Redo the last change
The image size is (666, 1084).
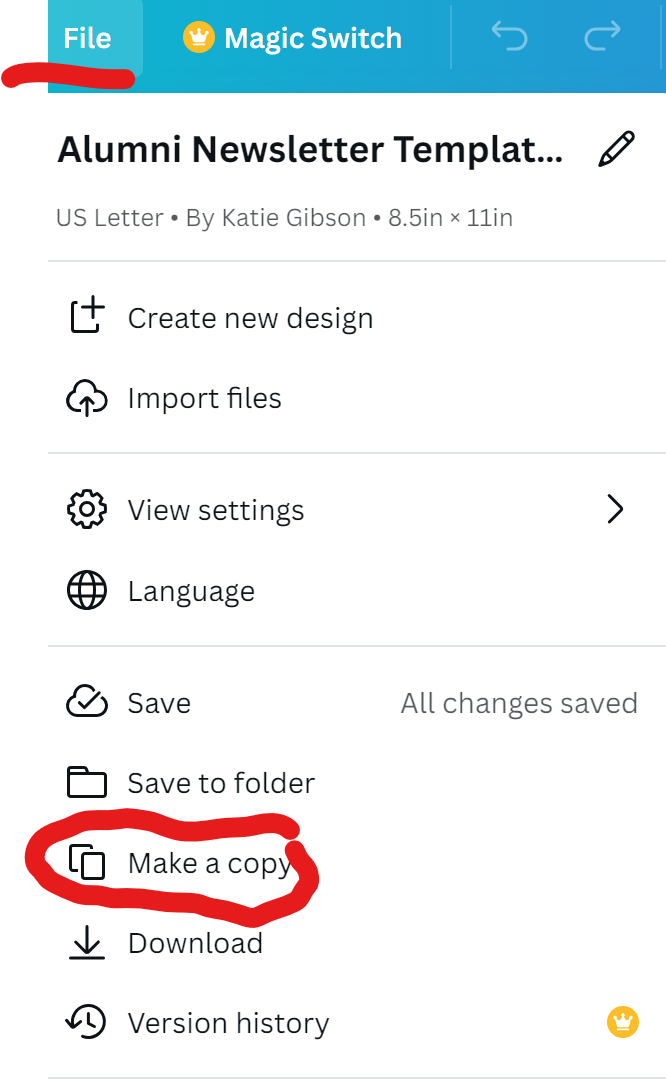click(602, 37)
